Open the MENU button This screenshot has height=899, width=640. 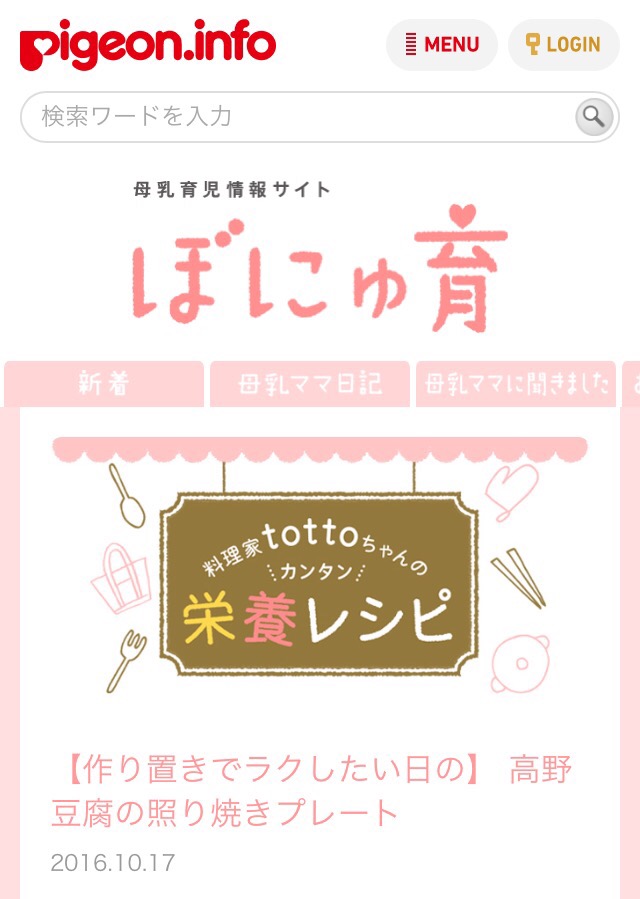(441, 45)
